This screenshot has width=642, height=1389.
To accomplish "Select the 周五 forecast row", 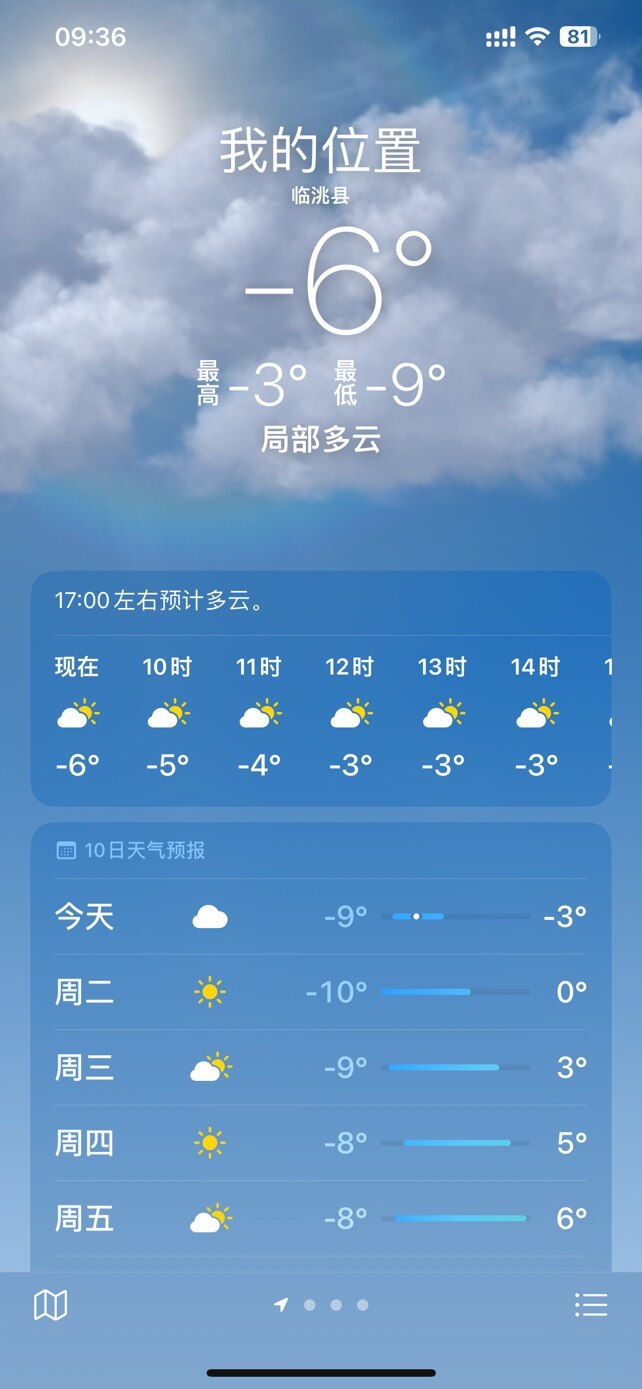I will pyautogui.click(x=320, y=1218).
